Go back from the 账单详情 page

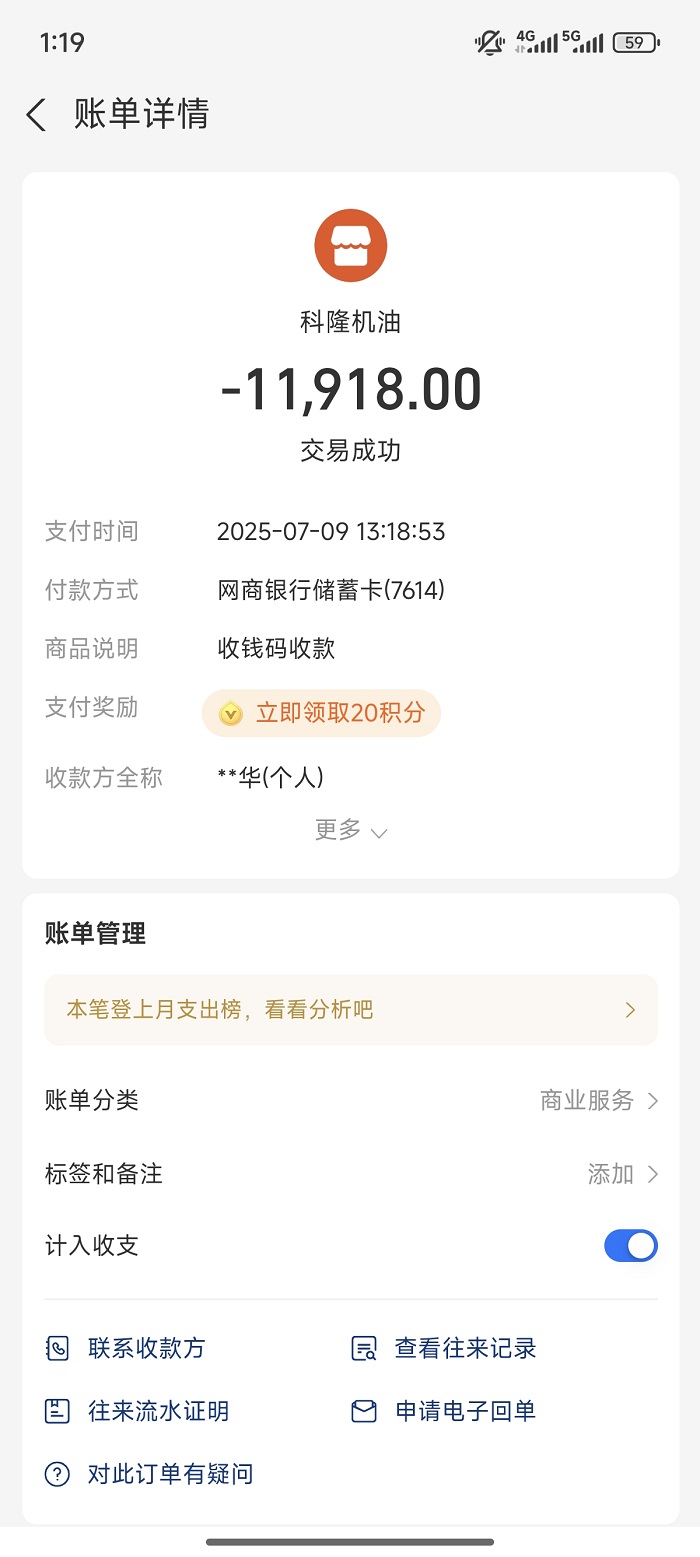pos(36,115)
